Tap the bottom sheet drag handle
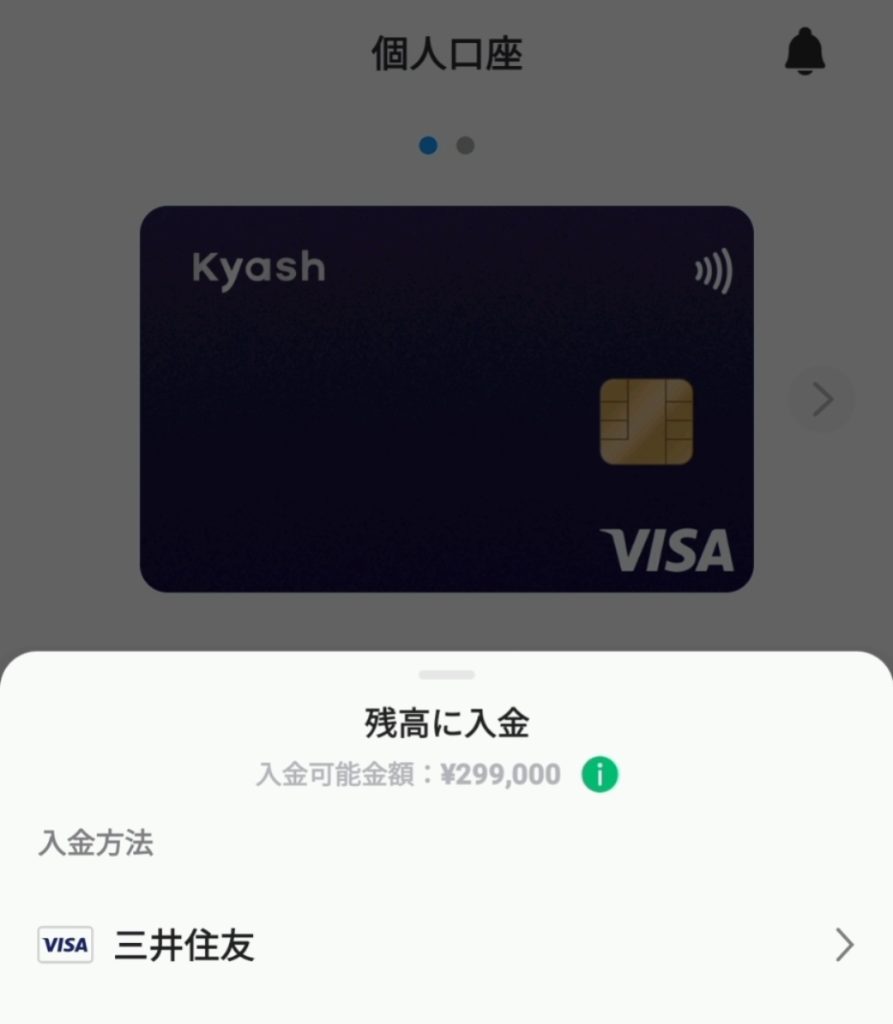The image size is (893, 1024). coord(447,675)
